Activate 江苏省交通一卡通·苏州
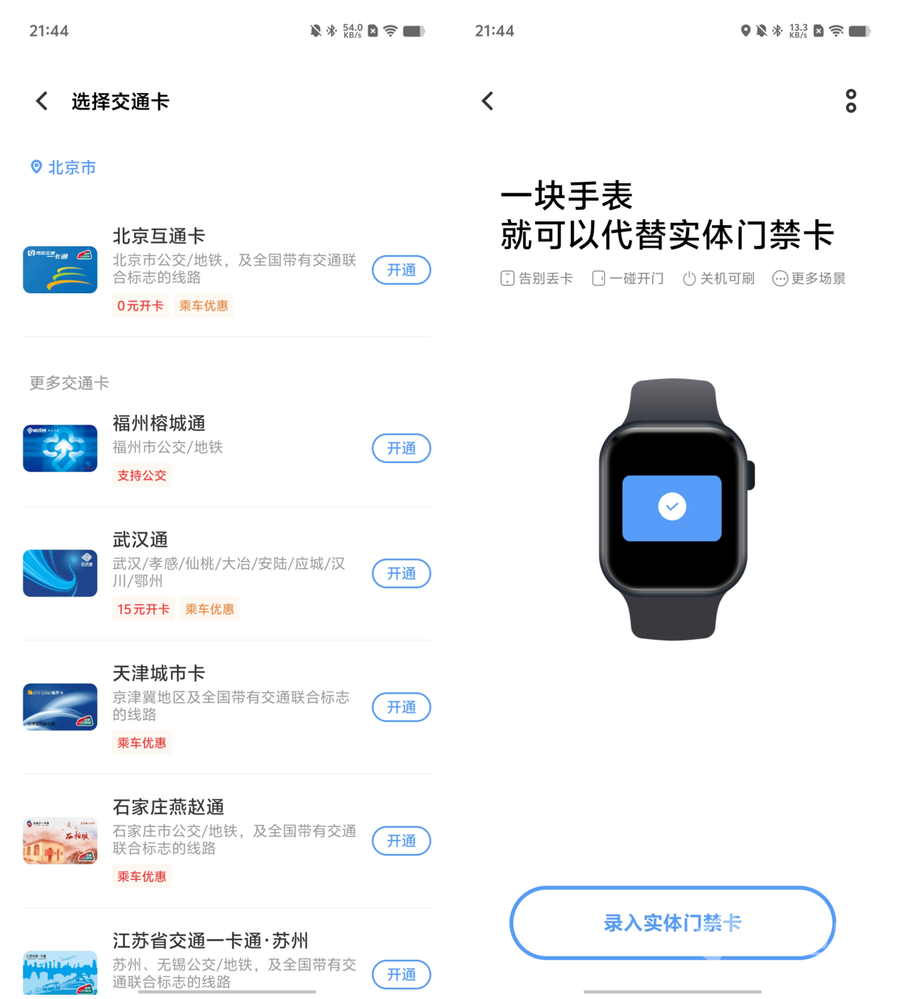This screenshot has height=999, width=900. point(401,973)
